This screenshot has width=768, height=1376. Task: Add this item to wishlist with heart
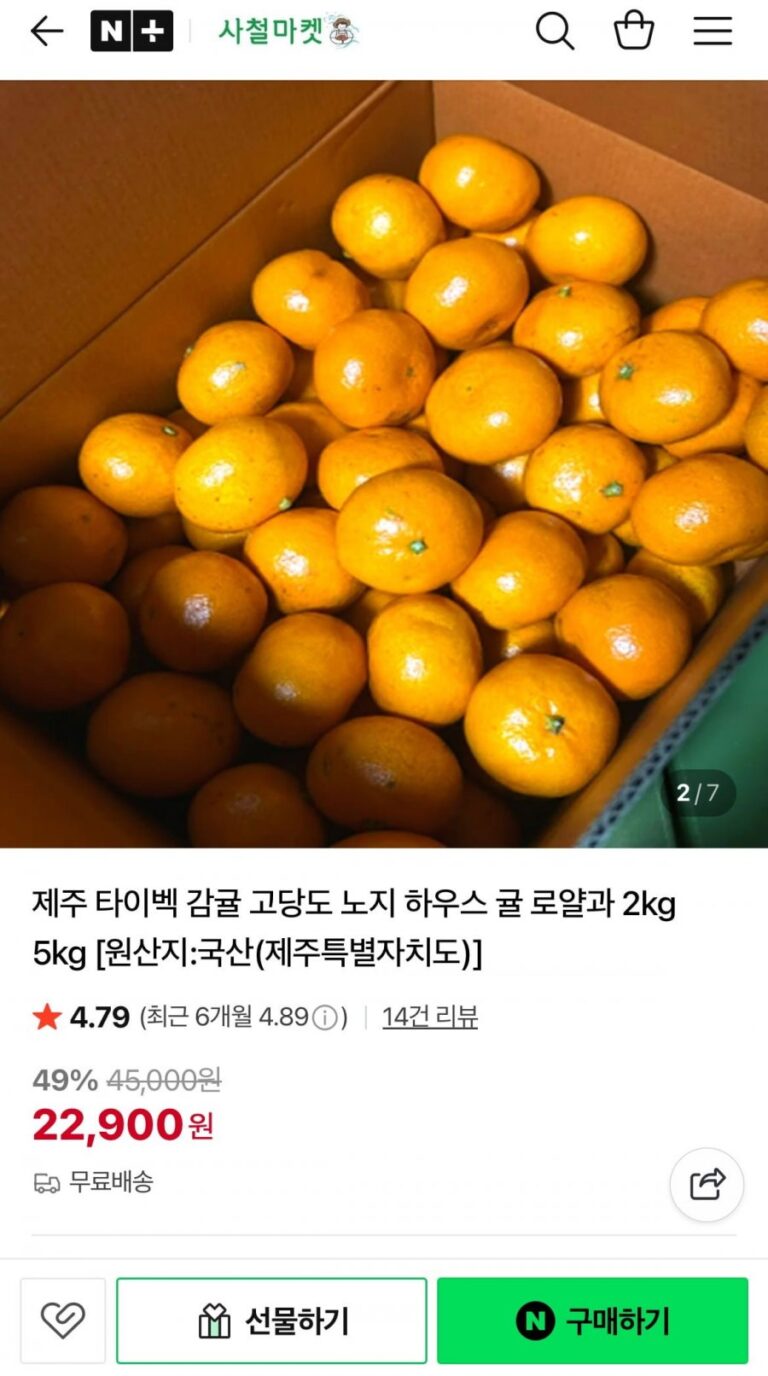[63, 1321]
